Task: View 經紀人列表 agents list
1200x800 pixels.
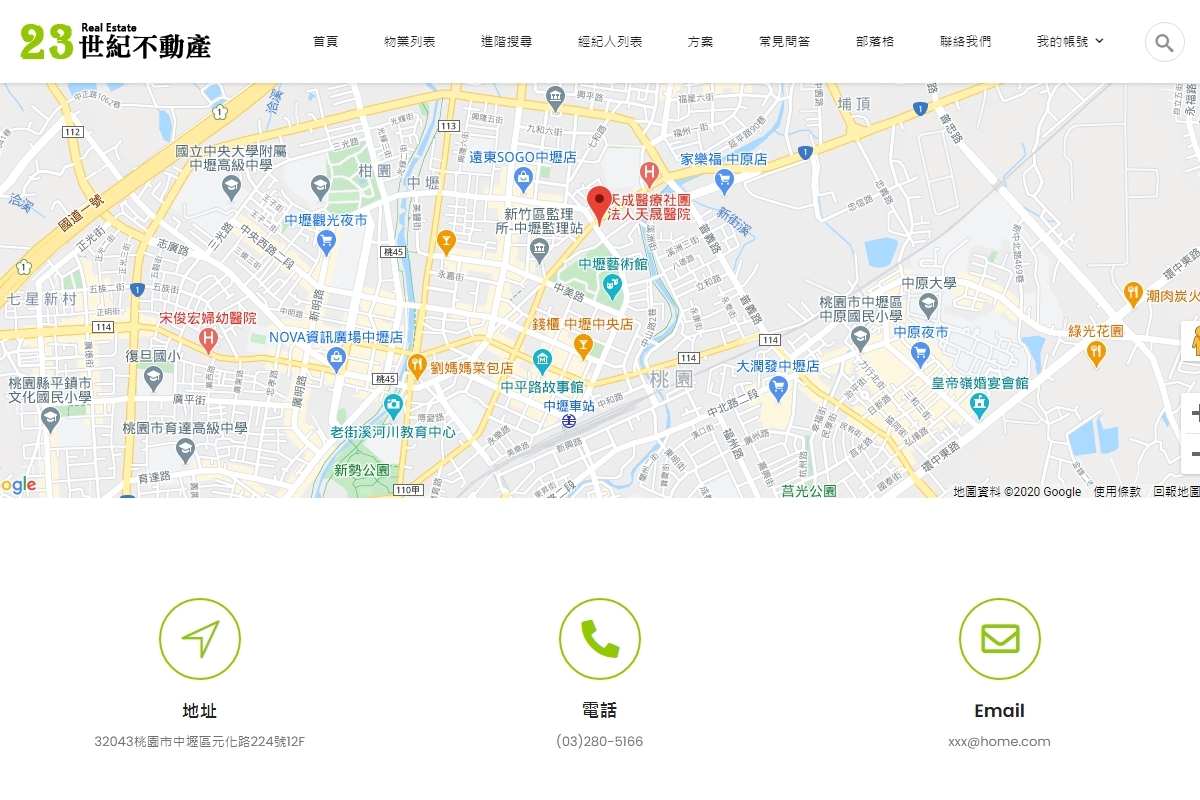Action: click(x=609, y=42)
